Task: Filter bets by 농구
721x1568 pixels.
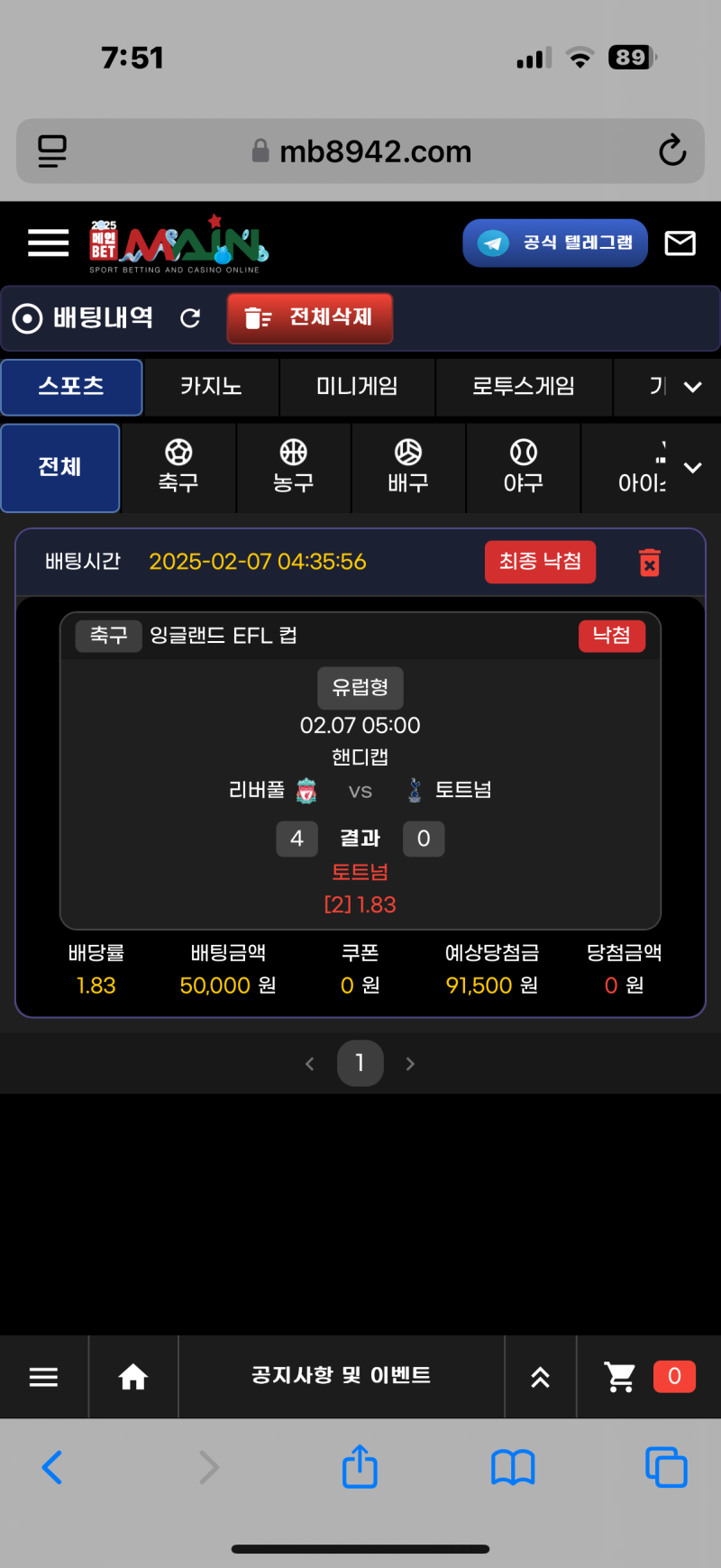Action: pyautogui.click(x=293, y=467)
